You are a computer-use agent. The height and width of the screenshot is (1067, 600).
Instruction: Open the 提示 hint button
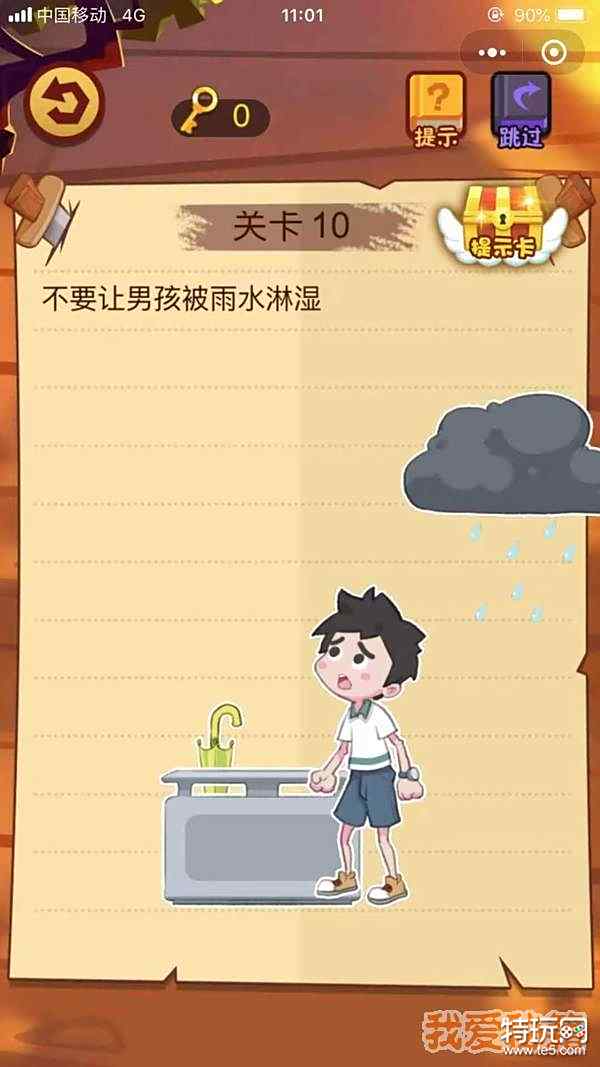click(x=436, y=110)
